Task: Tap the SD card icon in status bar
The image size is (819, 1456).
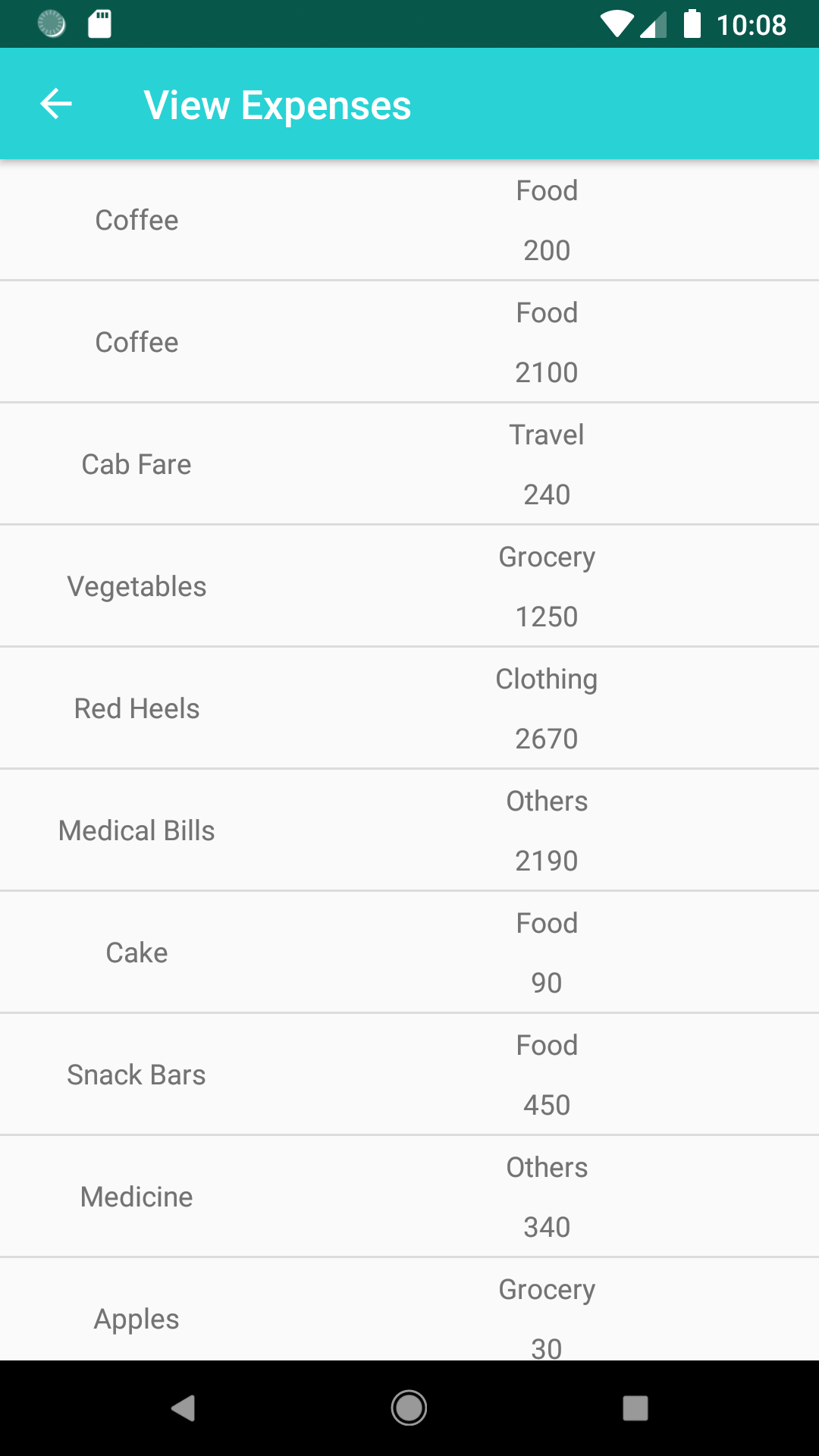Action: point(101,24)
